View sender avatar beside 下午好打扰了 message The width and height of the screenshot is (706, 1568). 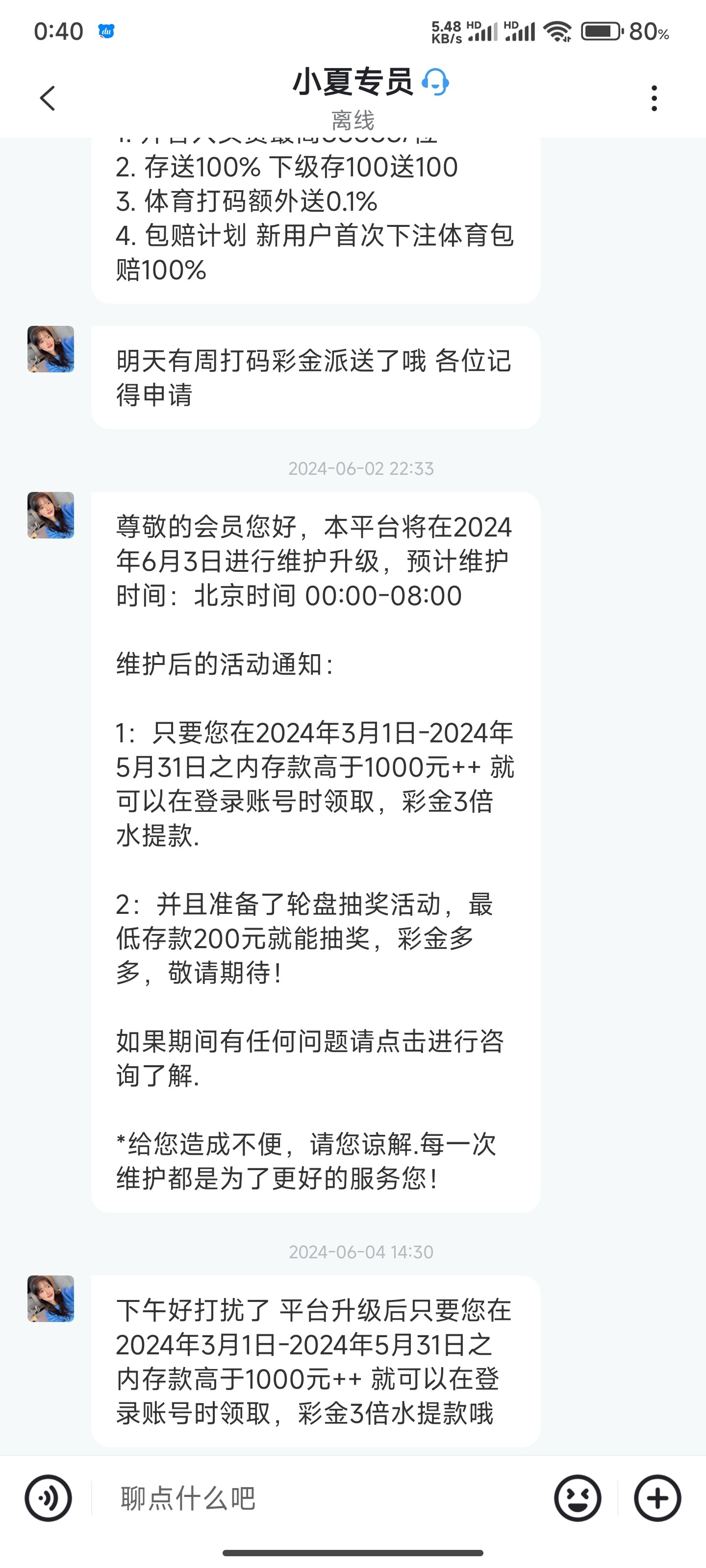click(50, 1298)
